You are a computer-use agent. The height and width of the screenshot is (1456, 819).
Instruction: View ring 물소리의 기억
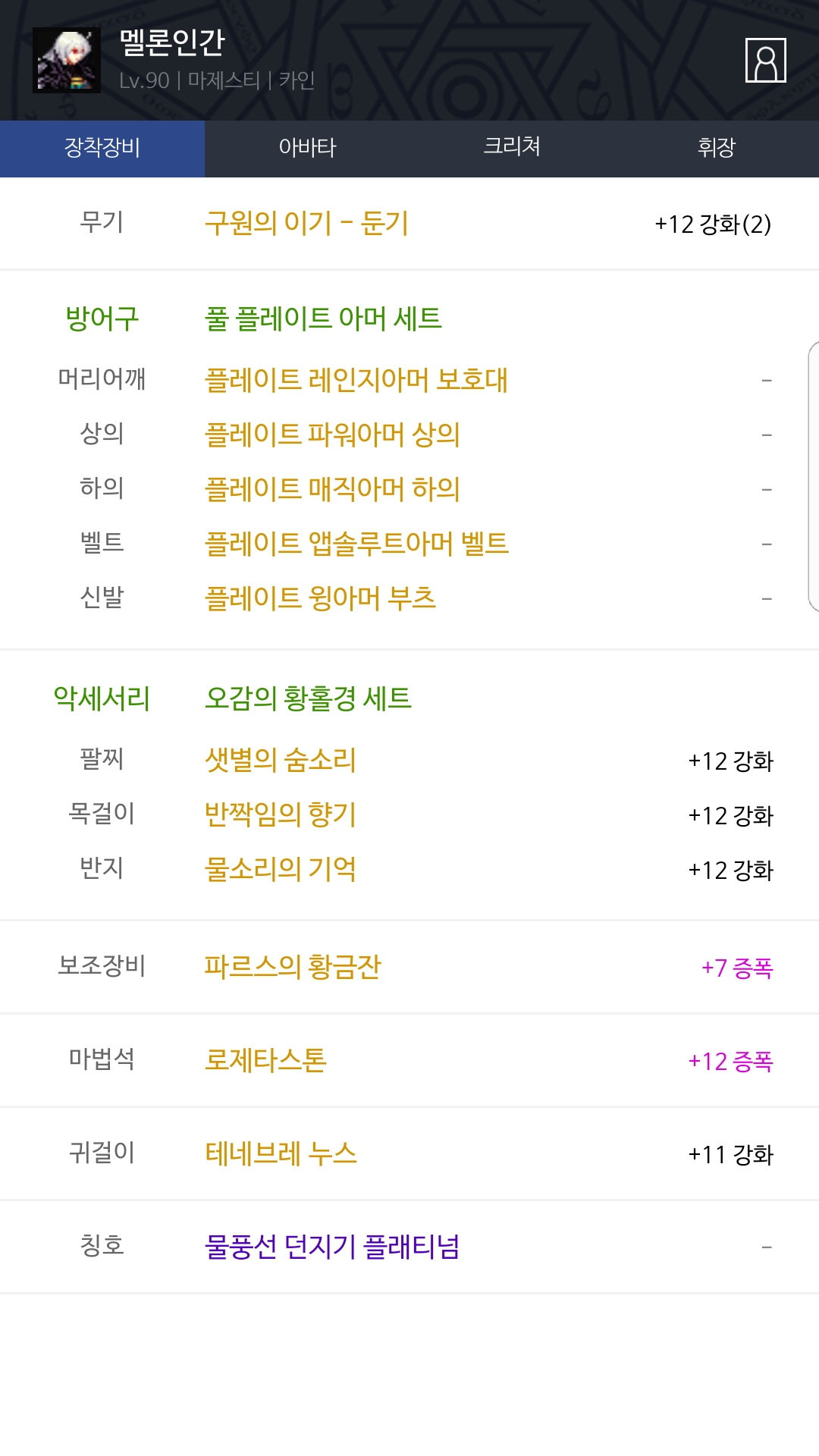281,869
